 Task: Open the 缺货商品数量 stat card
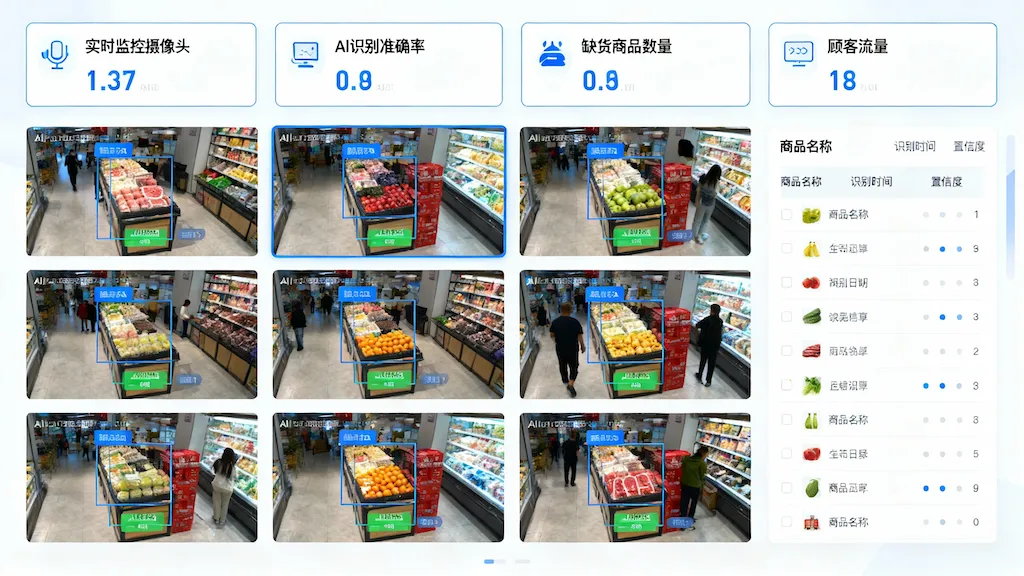point(635,64)
